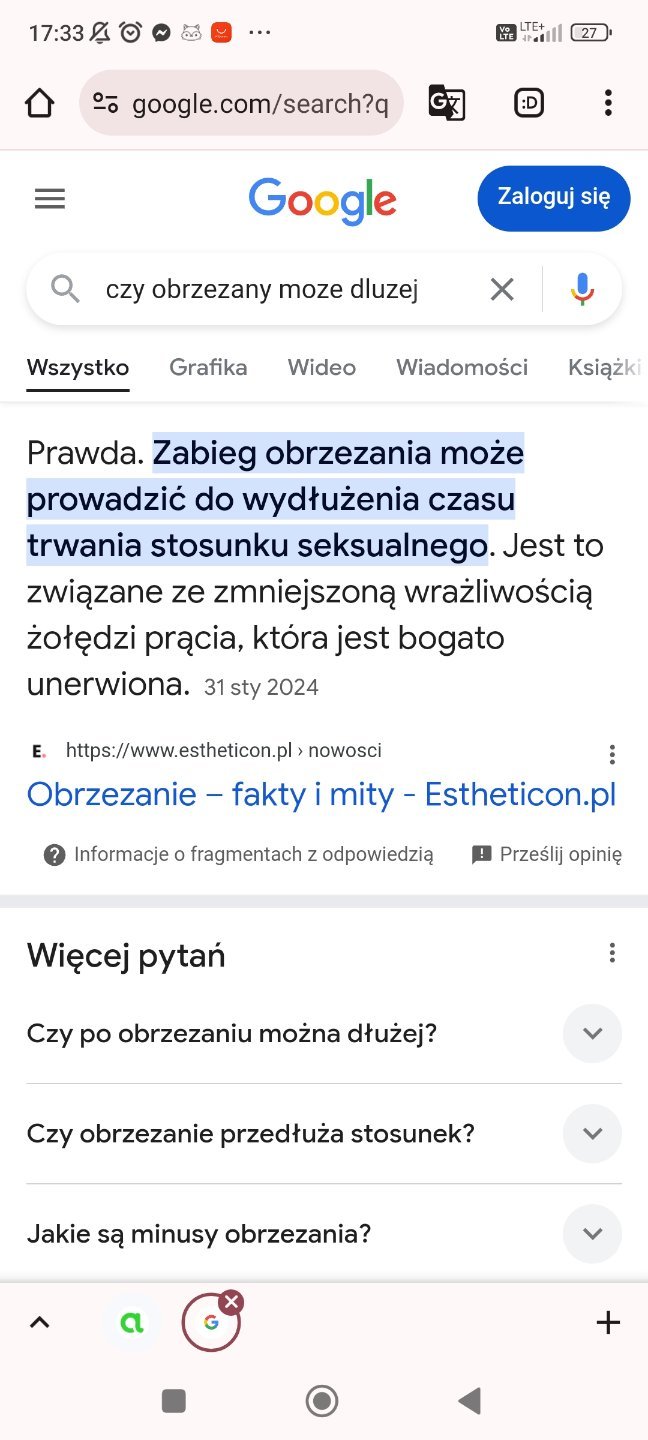
Task: Tap the Zaloguj się button
Action: (x=553, y=198)
